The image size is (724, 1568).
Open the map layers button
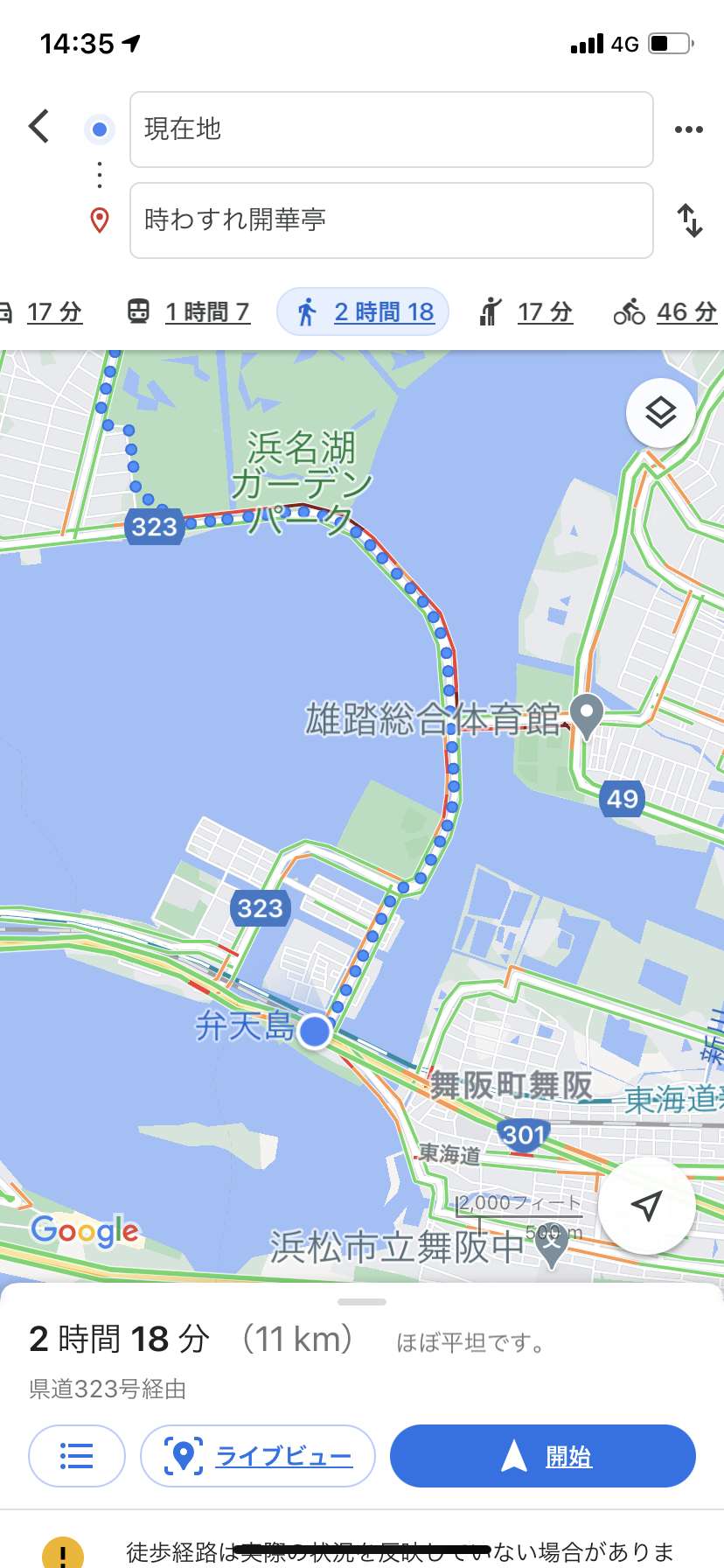tap(660, 413)
